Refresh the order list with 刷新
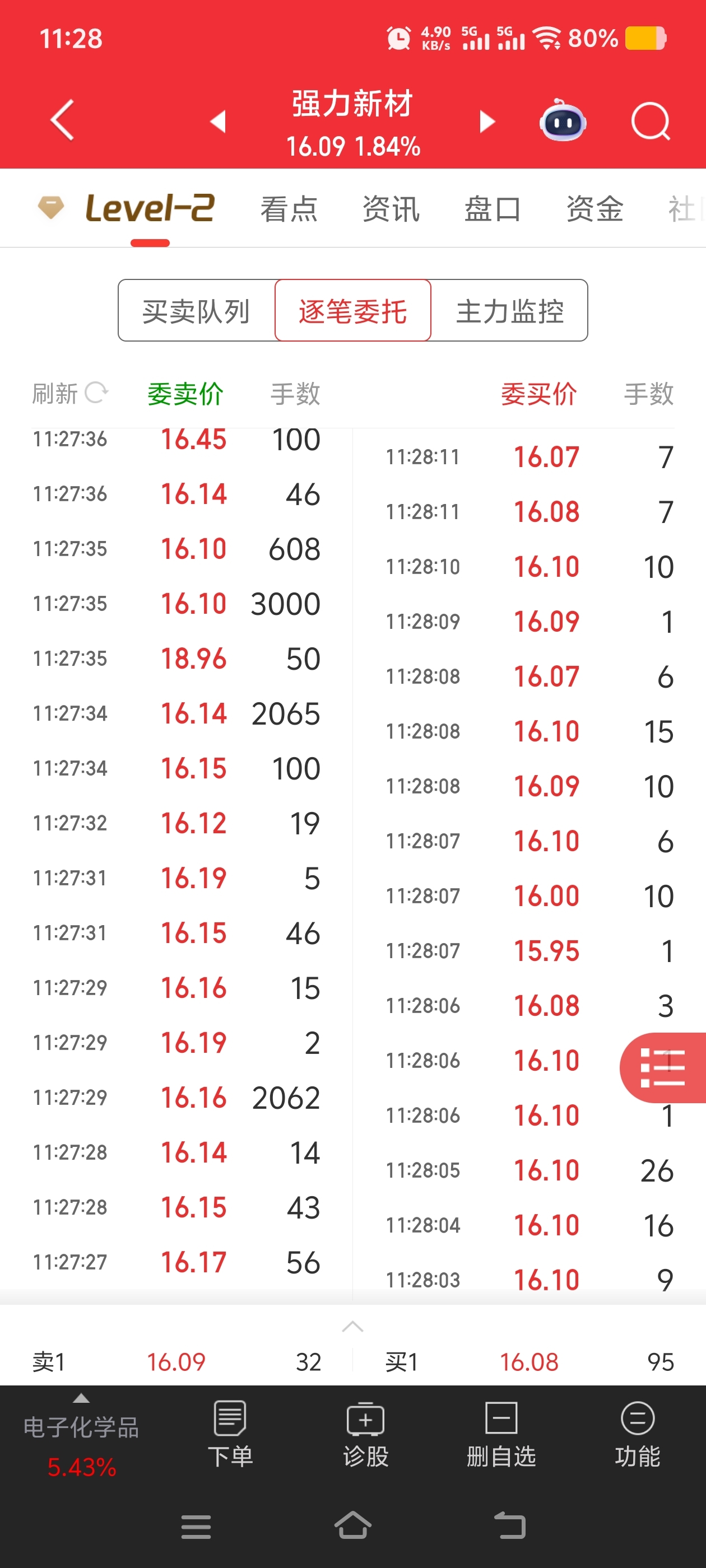The width and height of the screenshot is (706, 1568). pyautogui.click(x=70, y=393)
